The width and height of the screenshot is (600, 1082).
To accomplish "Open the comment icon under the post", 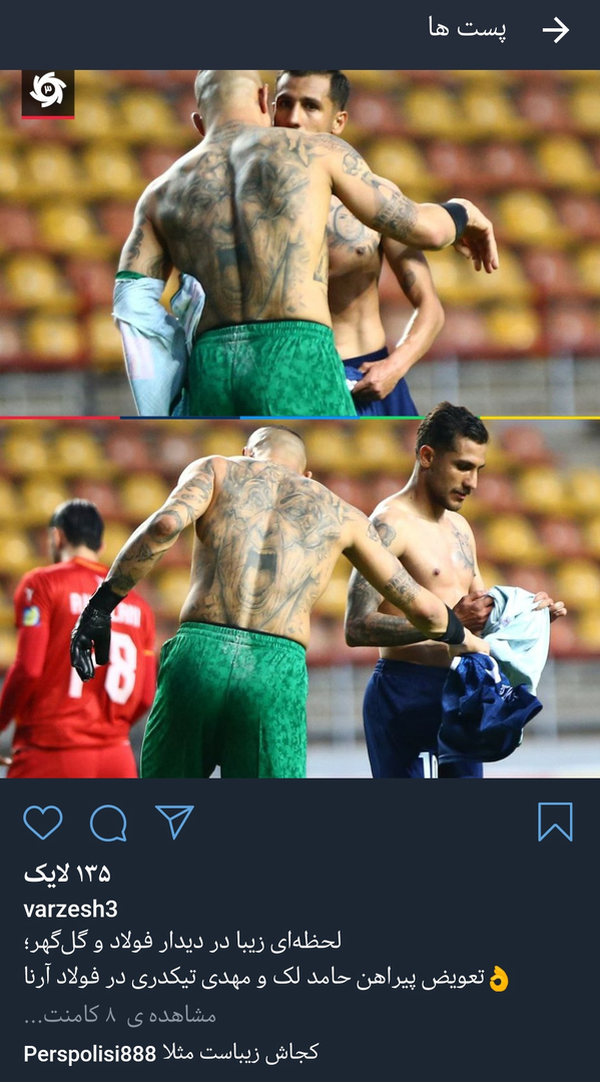I will (x=108, y=823).
